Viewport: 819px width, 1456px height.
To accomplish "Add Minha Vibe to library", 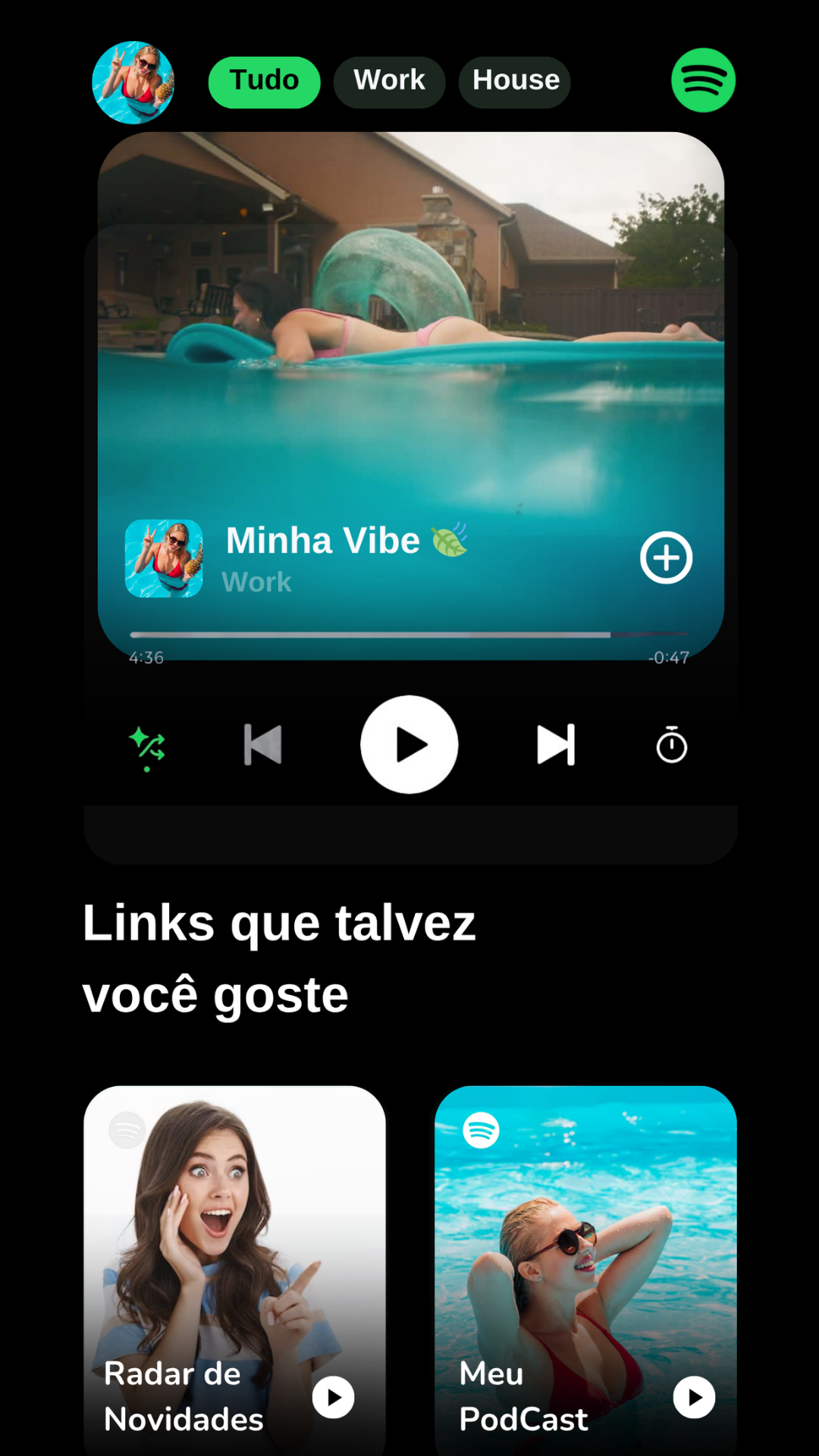I will pyautogui.click(x=666, y=558).
